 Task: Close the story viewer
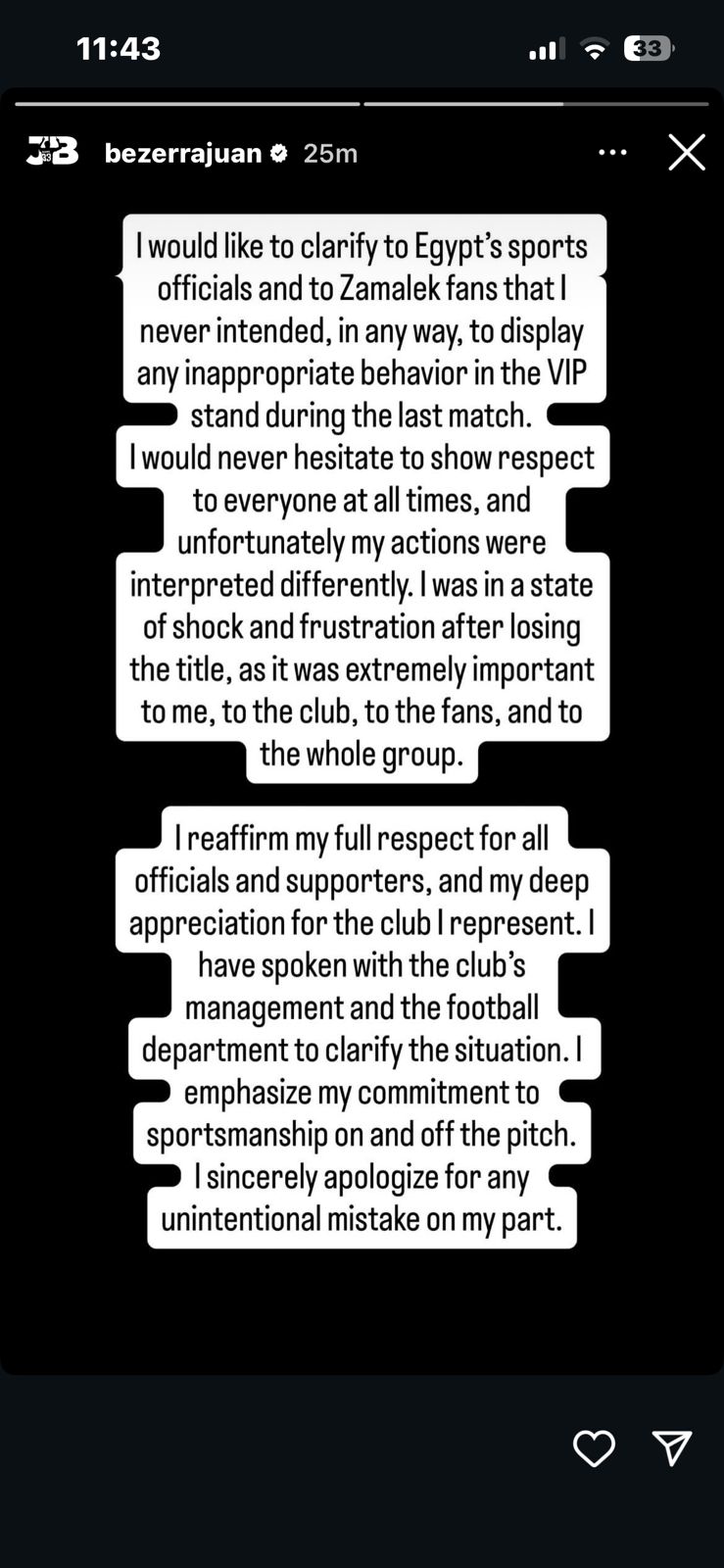[x=687, y=153]
